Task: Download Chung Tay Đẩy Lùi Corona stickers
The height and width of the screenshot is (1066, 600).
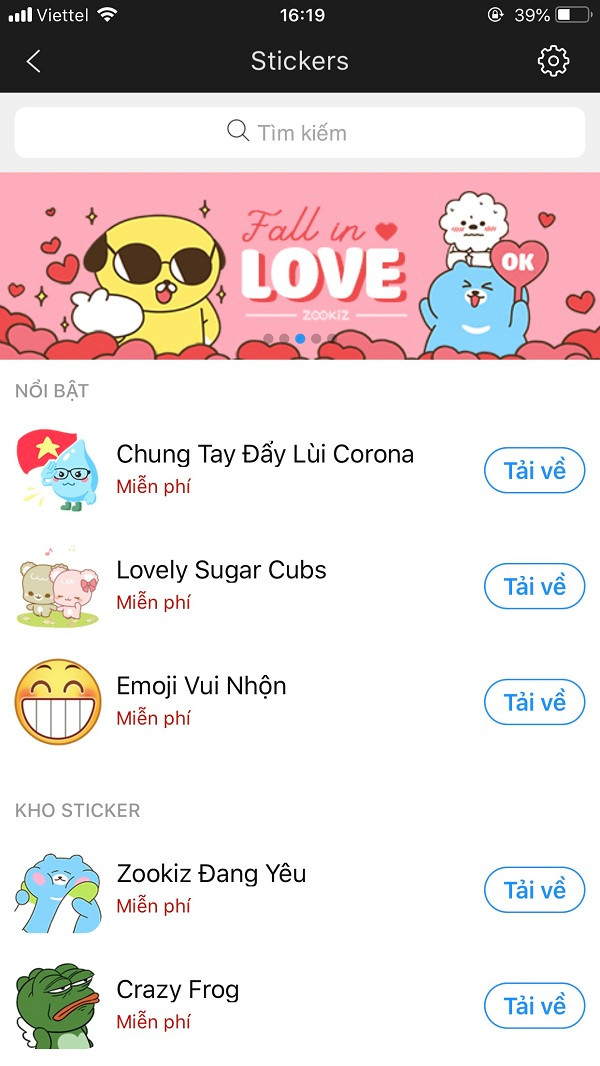Action: coord(534,470)
